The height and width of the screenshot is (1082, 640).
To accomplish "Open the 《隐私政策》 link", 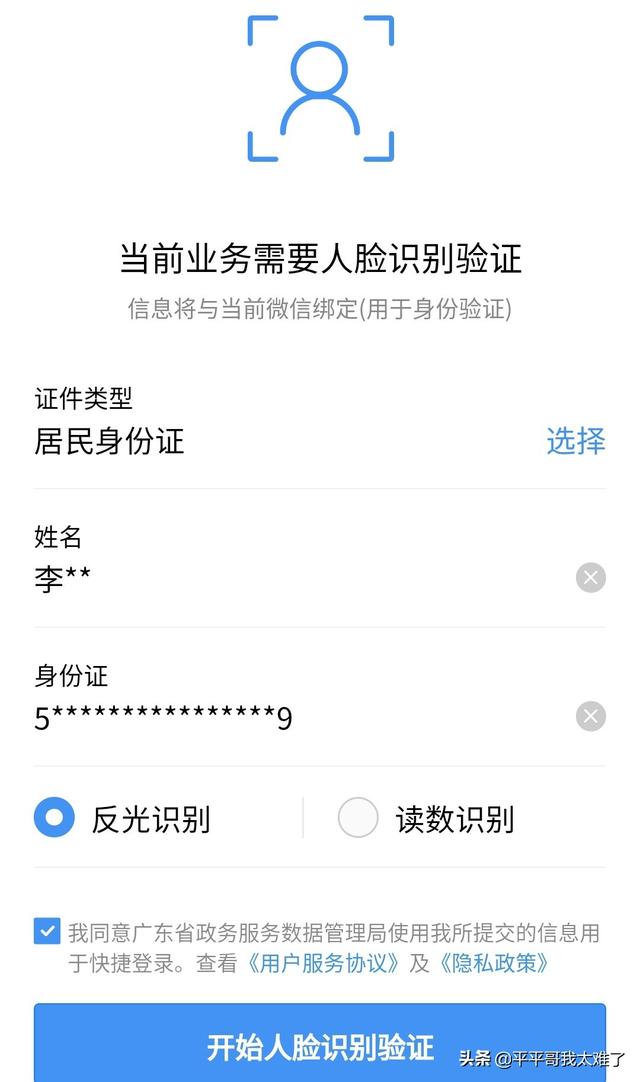I will pos(494,963).
